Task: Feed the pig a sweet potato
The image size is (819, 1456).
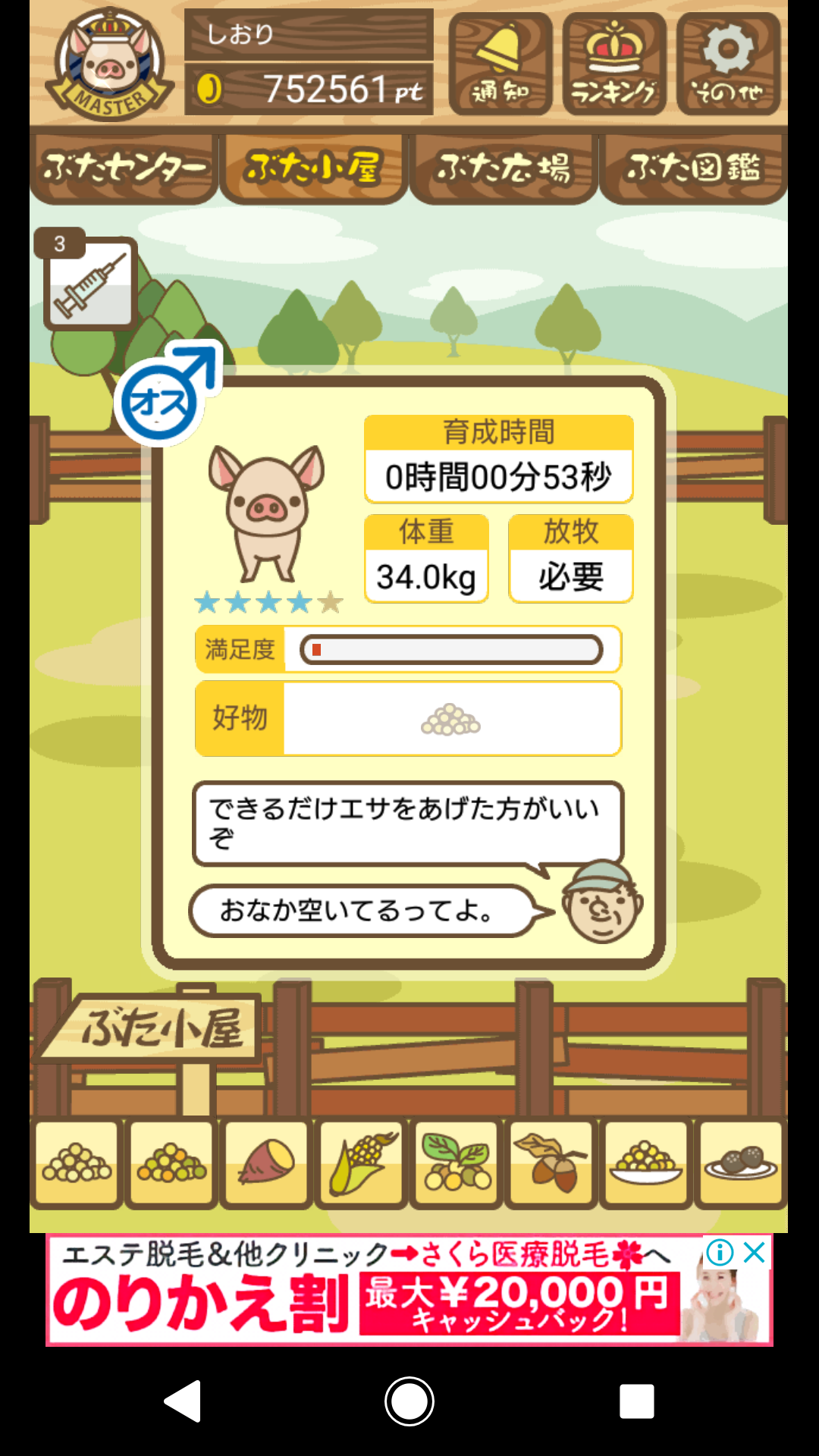Action: [x=266, y=1163]
